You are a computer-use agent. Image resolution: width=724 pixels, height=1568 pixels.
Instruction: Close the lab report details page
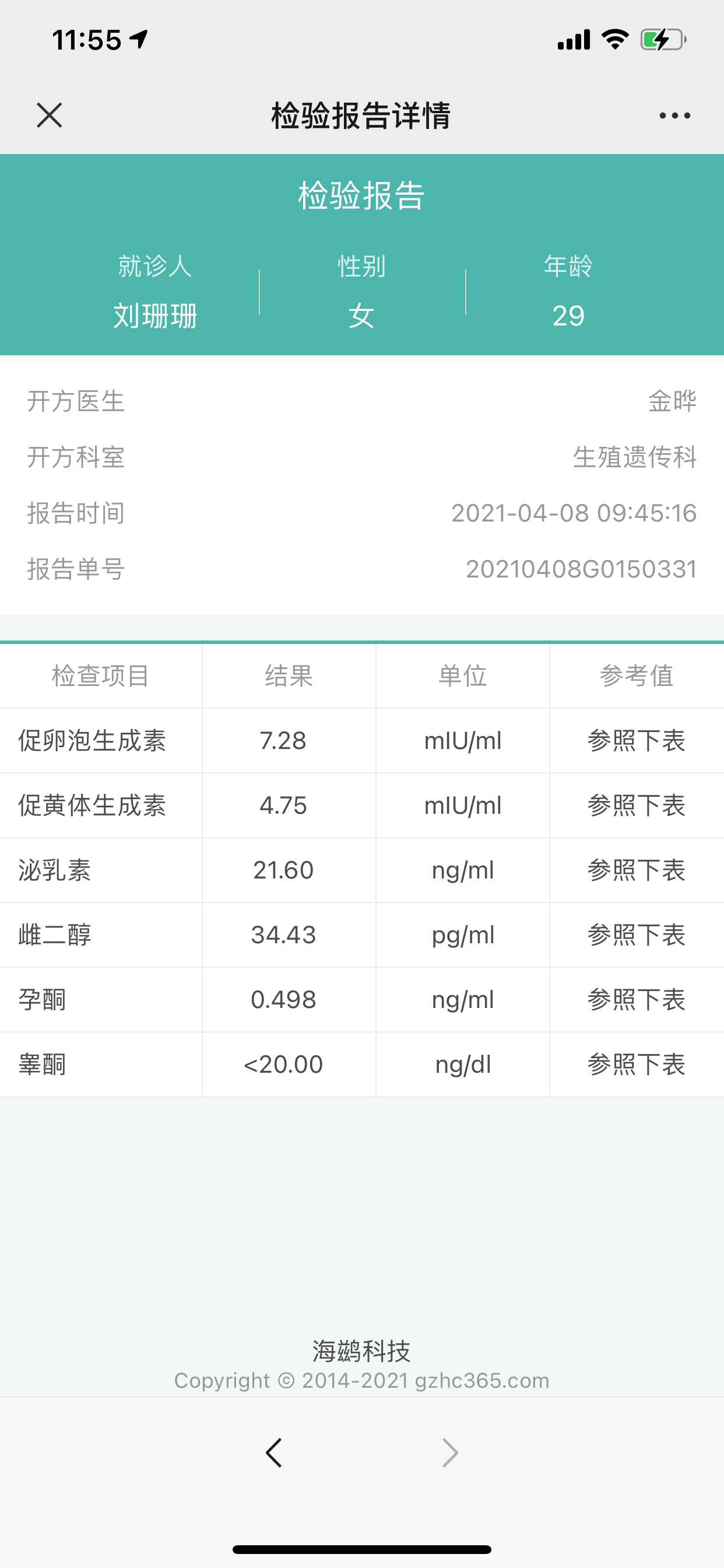click(50, 115)
